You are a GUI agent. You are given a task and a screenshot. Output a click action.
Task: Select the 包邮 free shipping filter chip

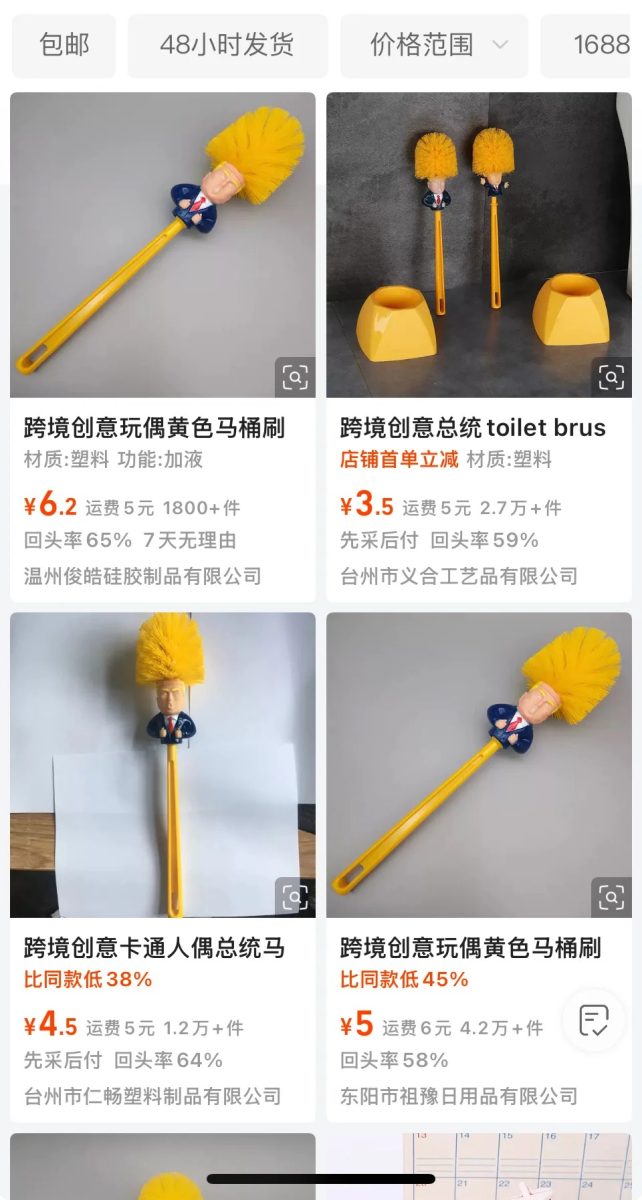coord(64,45)
